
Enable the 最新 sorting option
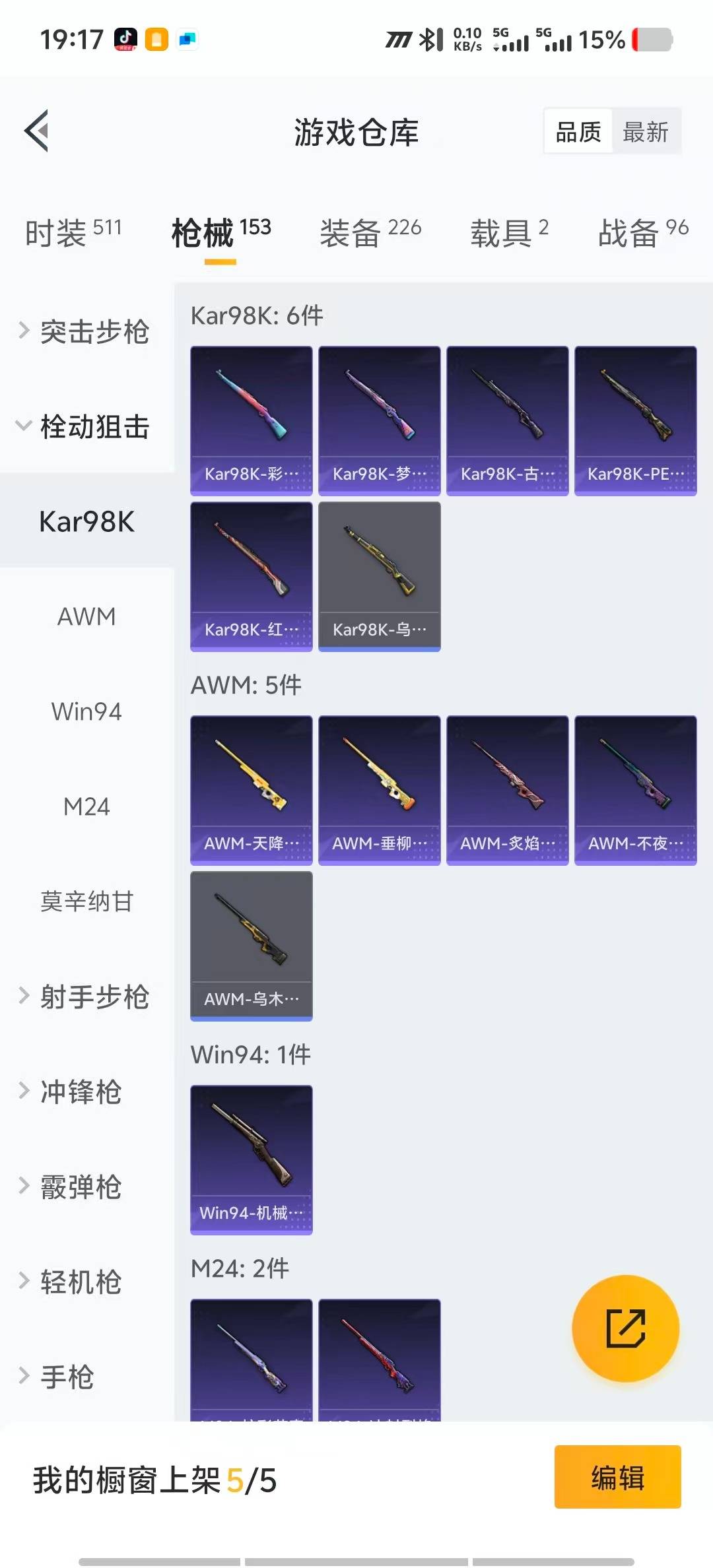(646, 131)
